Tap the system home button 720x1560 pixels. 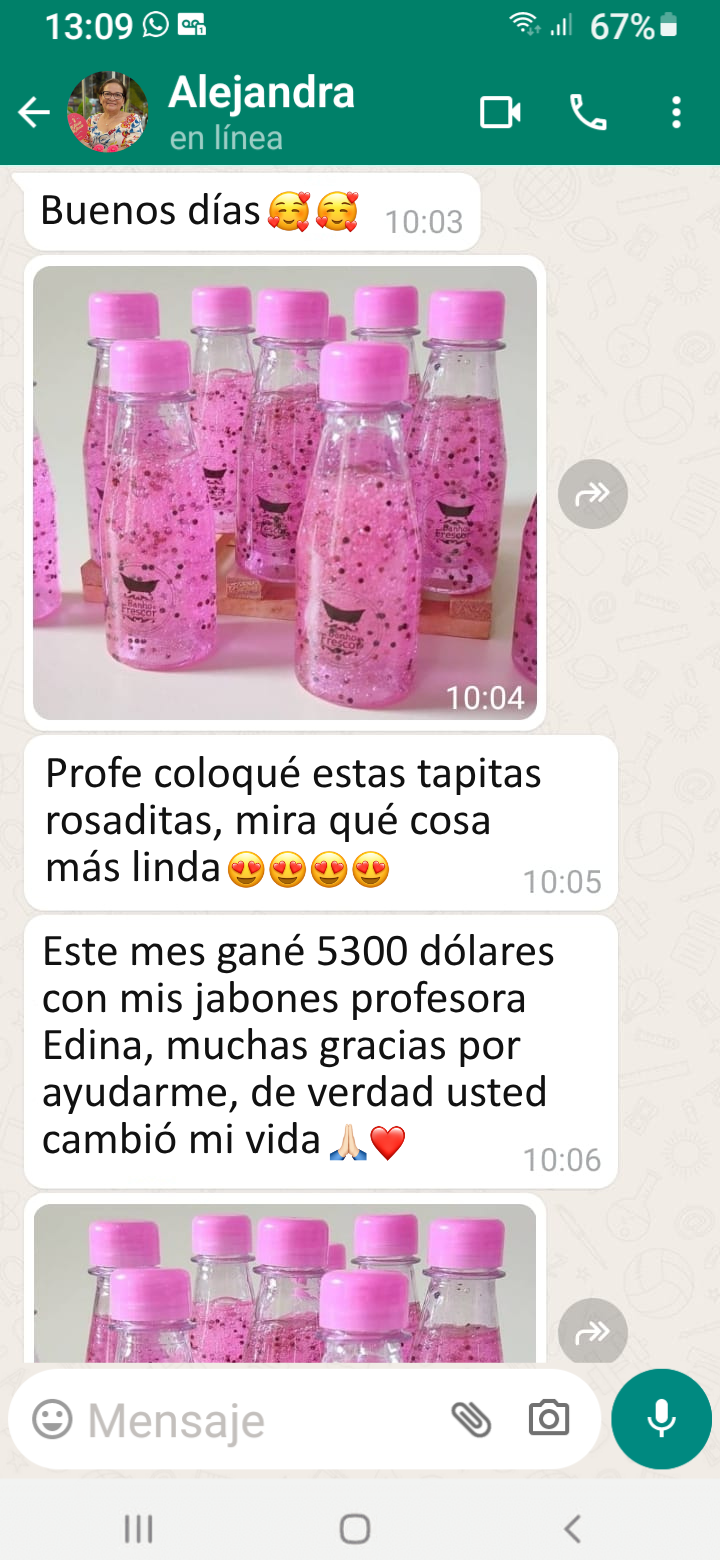[x=355, y=1528]
